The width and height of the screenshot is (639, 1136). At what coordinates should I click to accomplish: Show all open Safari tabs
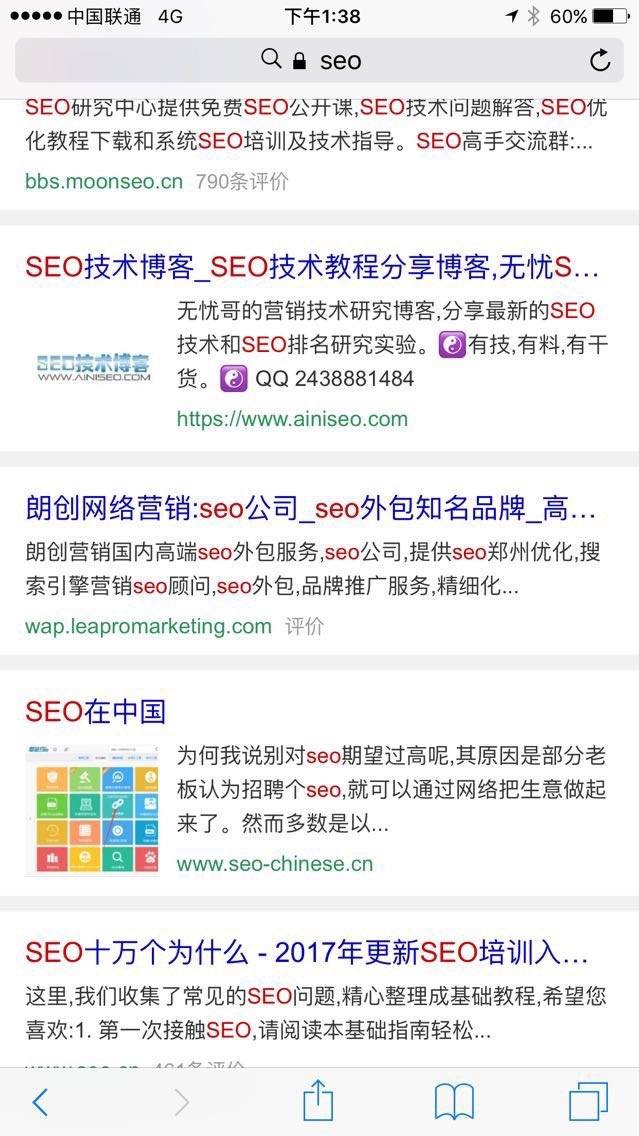[x=589, y=1102]
